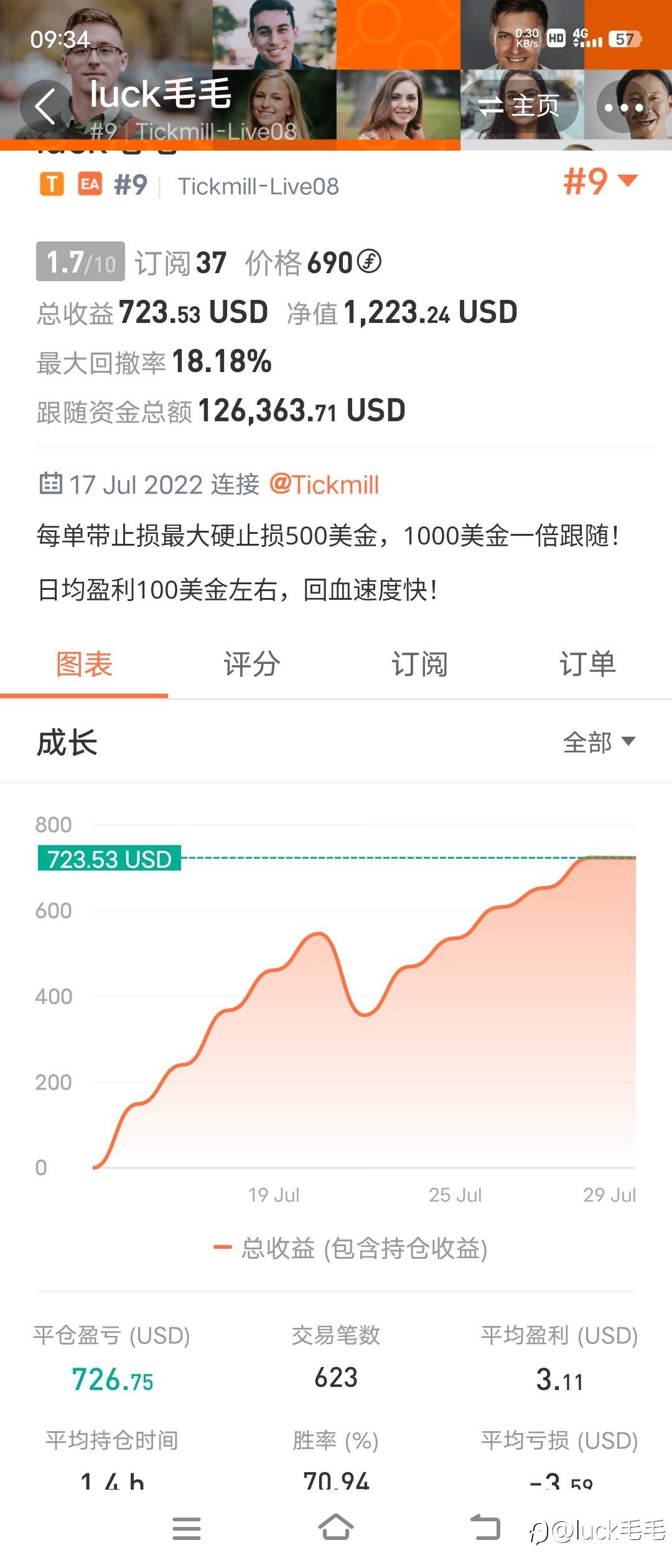Switch to the 订单 tab
Viewport: 672px width, 1568px height.
tap(587, 664)
